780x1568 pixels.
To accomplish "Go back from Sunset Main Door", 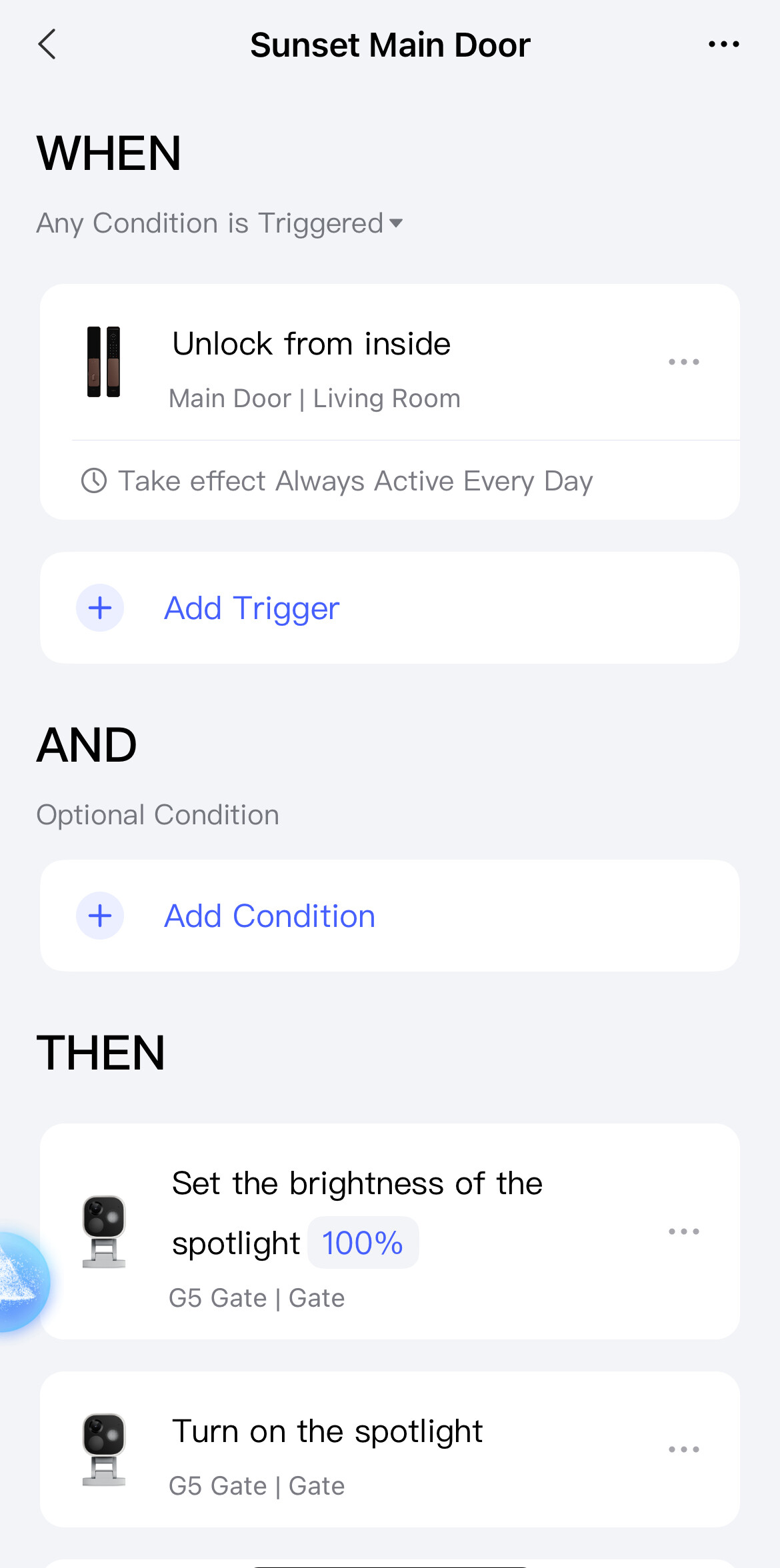I will (x=47, y=45).
